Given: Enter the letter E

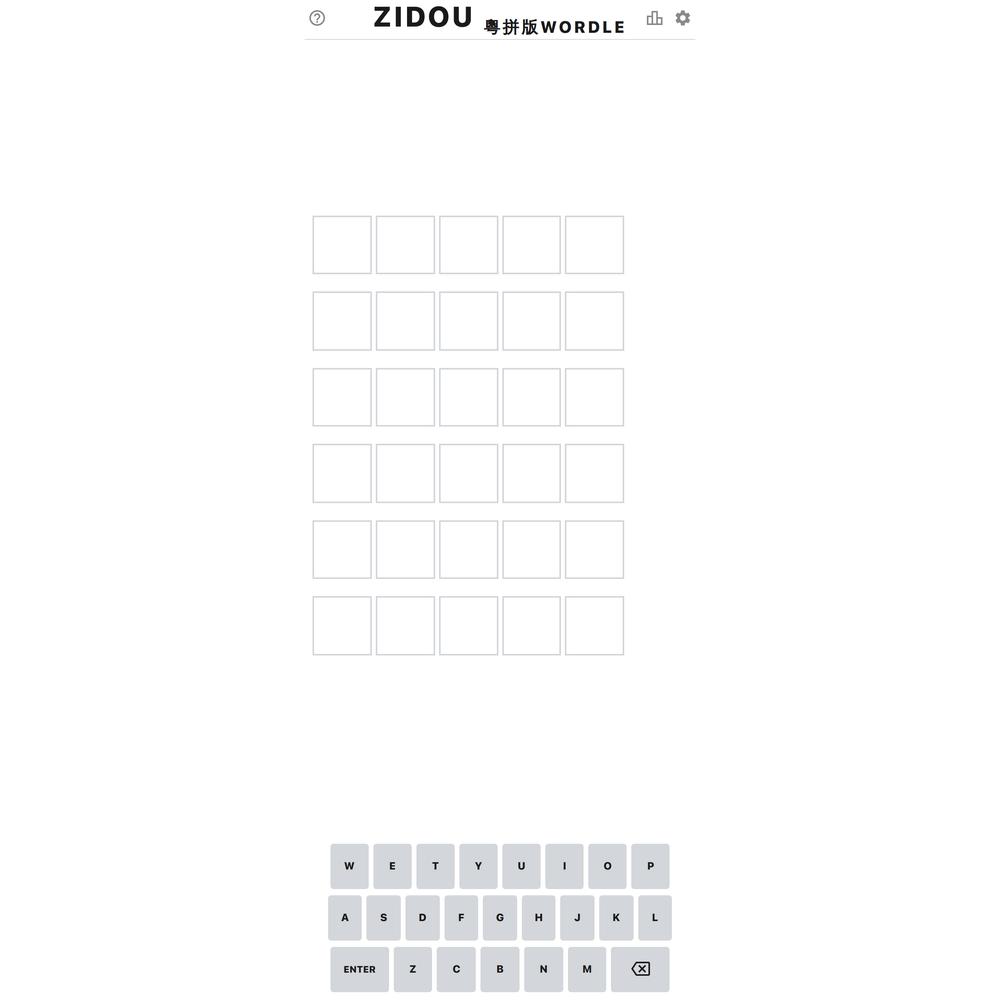Looking at the screenshot, I should (392, 866).
